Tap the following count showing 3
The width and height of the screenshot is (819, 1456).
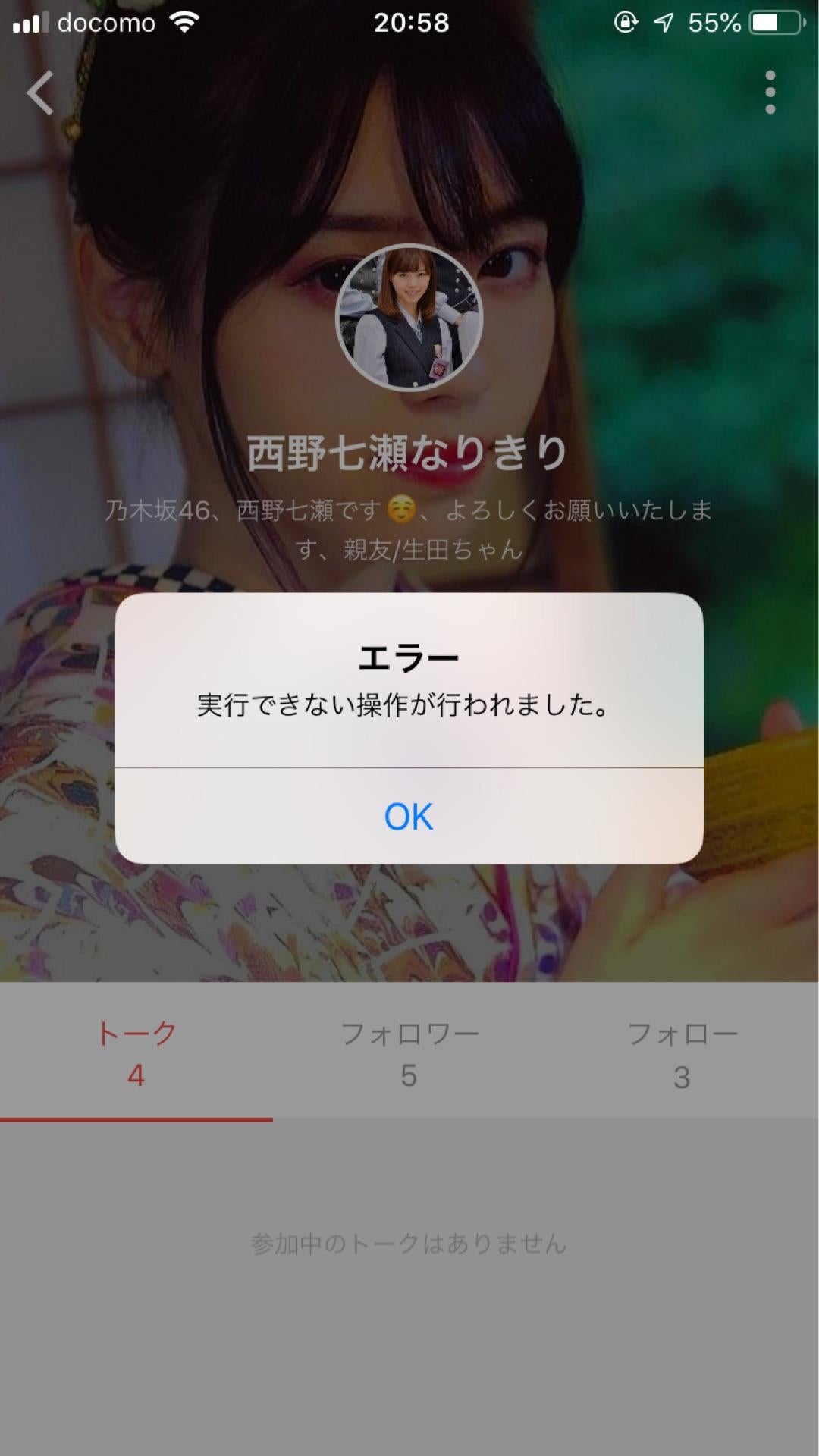tap(681, 1075)
